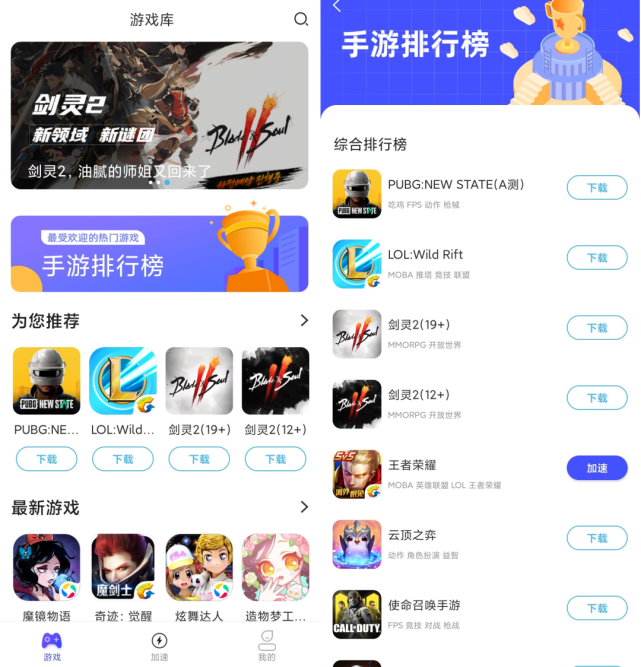This screenshot has width=641, height=667.
Task: Download PUBG:NEW STATE(A测) in 综合排行榜
Action: coord(597,187)
